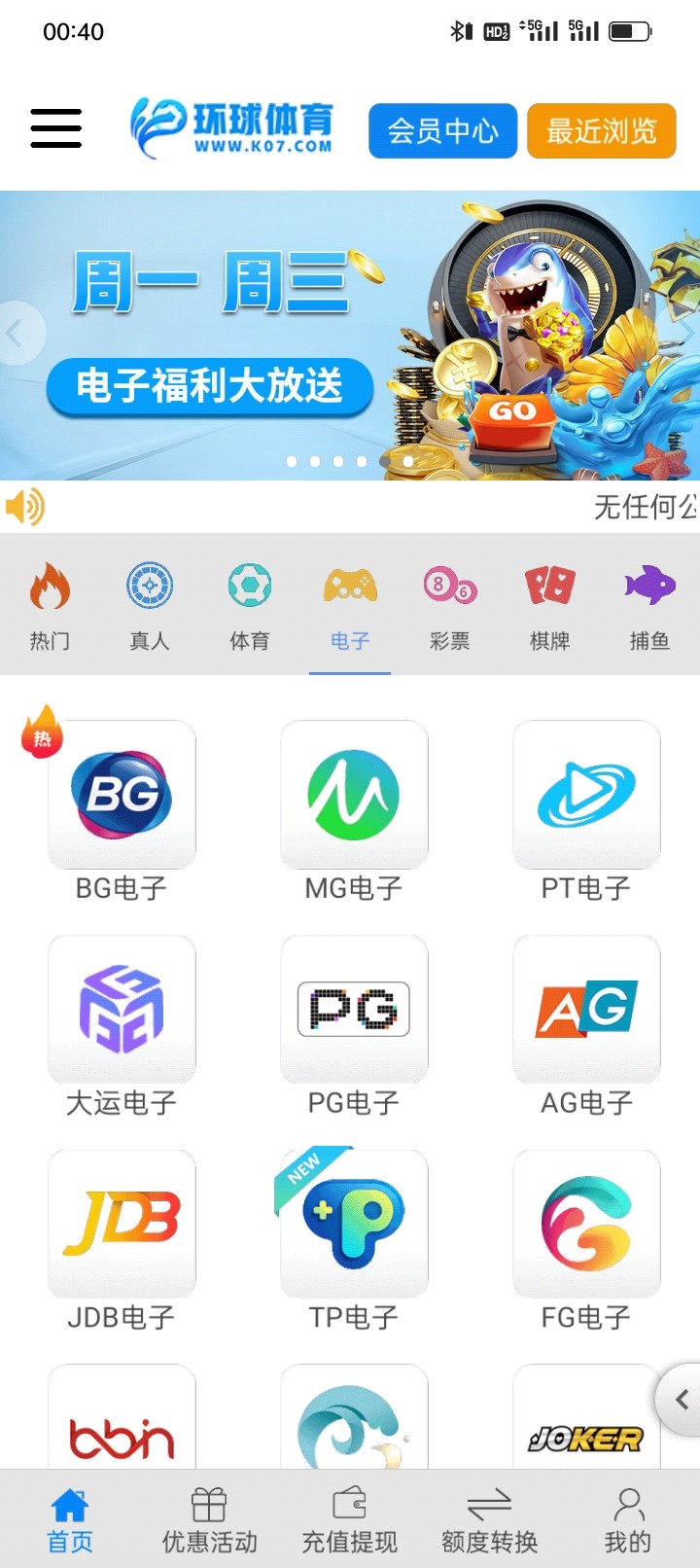Image resolution: width=700 pixels, height=1568 pixels.
Task: Select the 热门 hot category icon
Action: [50, 603]
